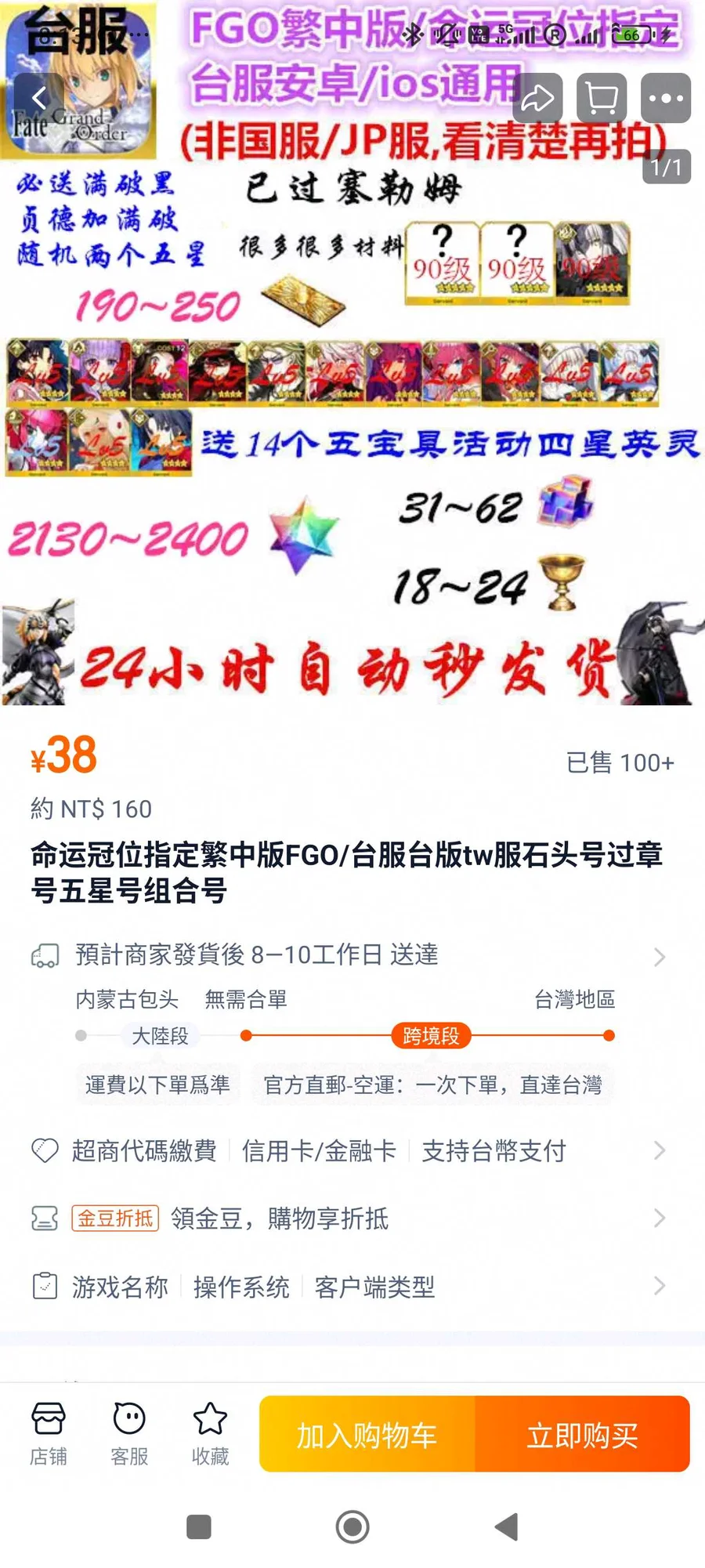Tap the system home button
705x1568 pixels.
coord(352,1526)
